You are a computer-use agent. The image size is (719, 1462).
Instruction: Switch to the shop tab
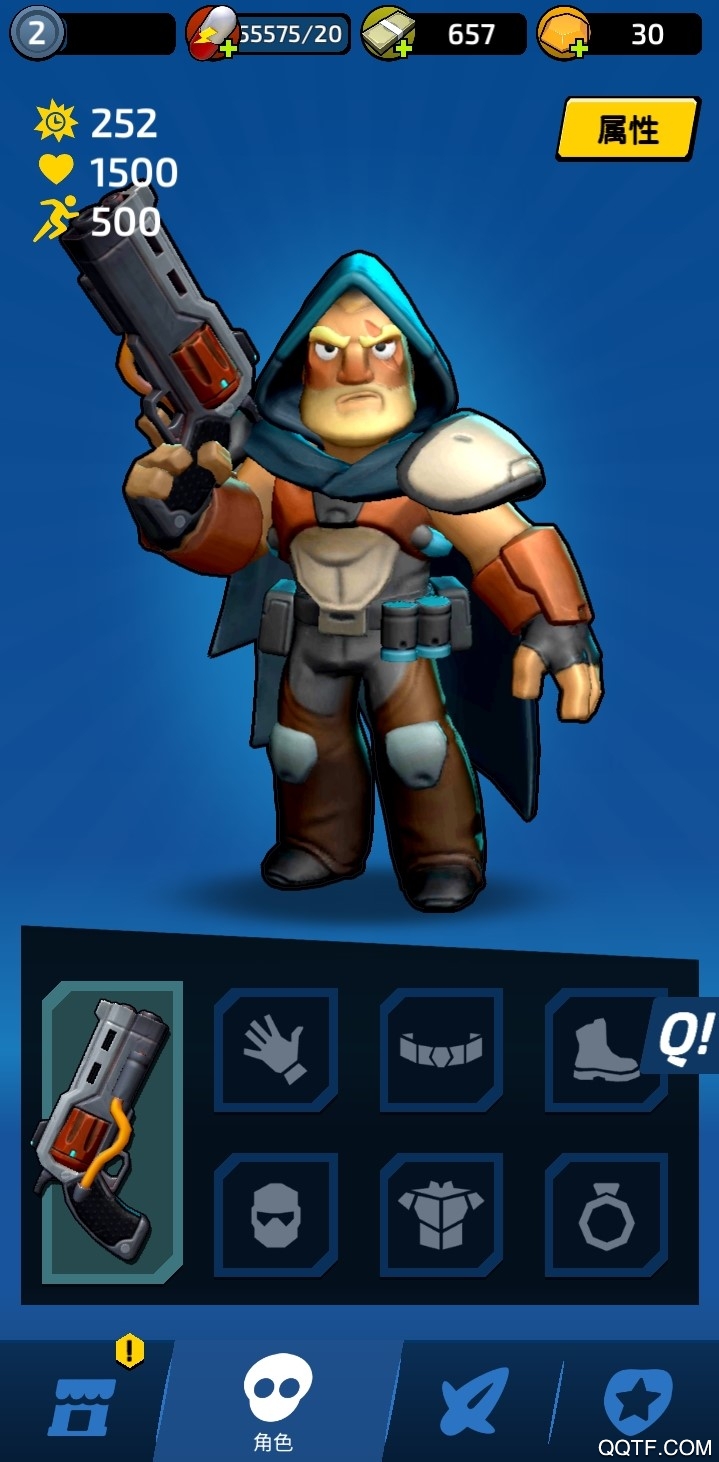(x=84, y=1404)
